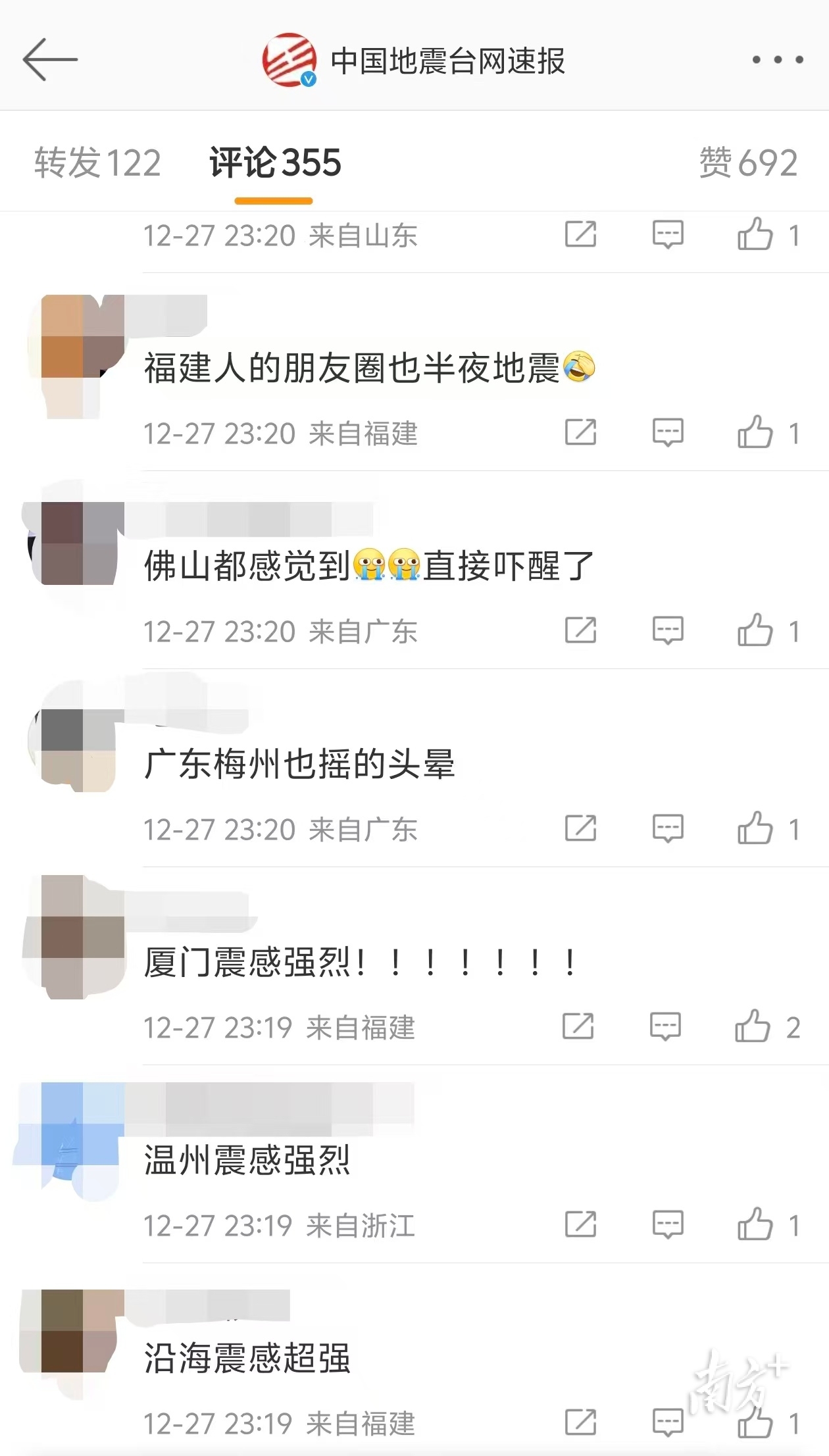Open 中国地震台网速报 profile from title
The image size is (829, 1456).
[447, 61]
